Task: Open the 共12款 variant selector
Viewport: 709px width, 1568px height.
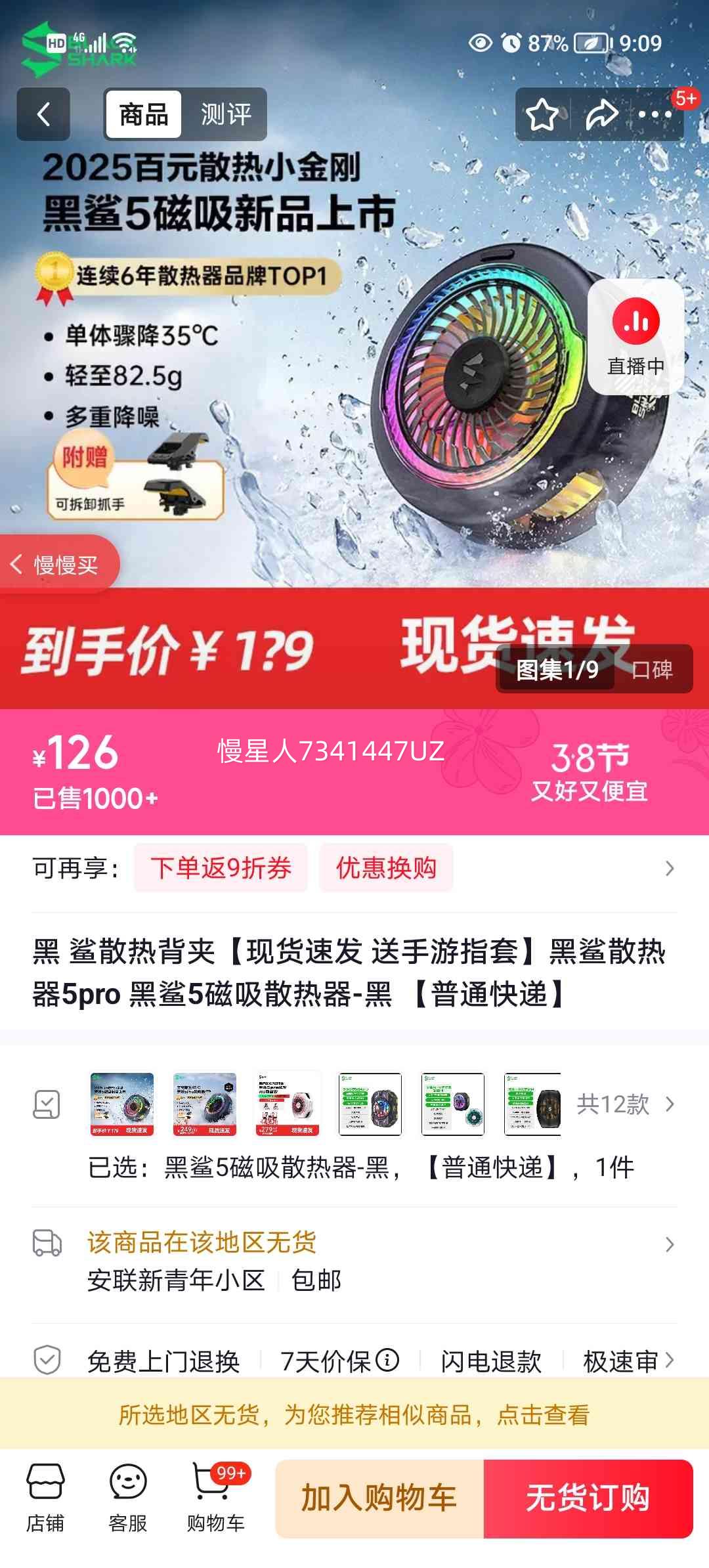Action: [x=624, y=1104]
